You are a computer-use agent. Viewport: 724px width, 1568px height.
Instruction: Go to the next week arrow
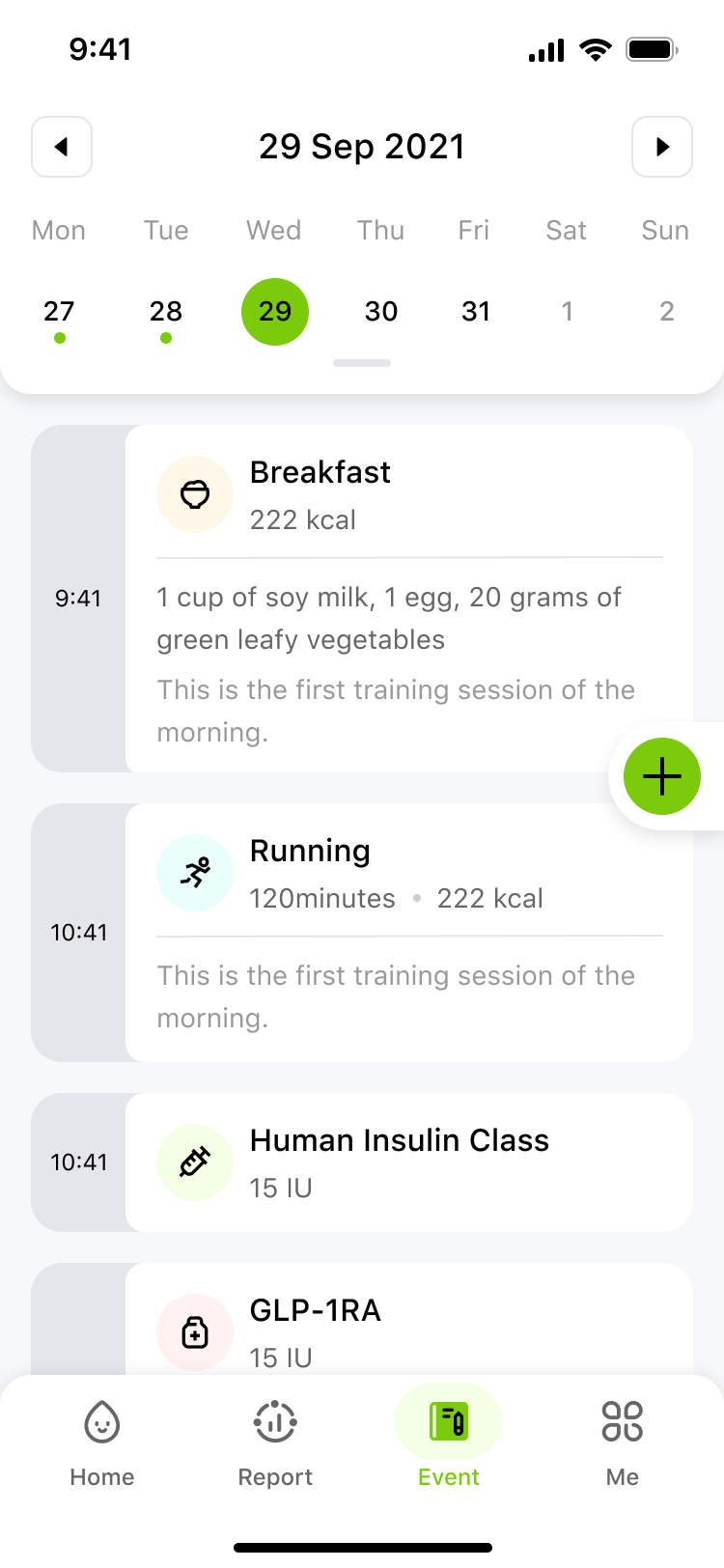coord(662,147)
